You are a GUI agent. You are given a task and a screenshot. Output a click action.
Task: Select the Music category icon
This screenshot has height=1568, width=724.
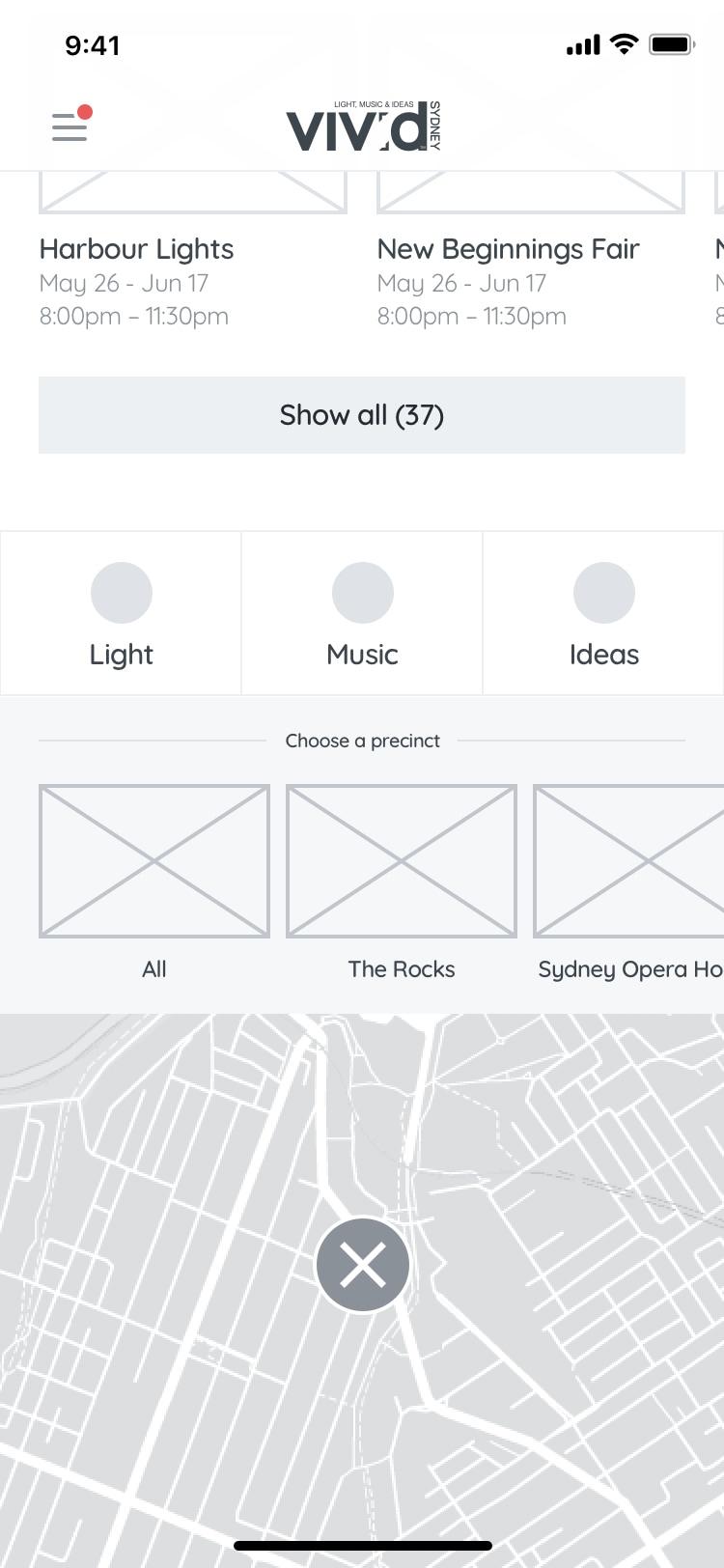pos(362,593)
